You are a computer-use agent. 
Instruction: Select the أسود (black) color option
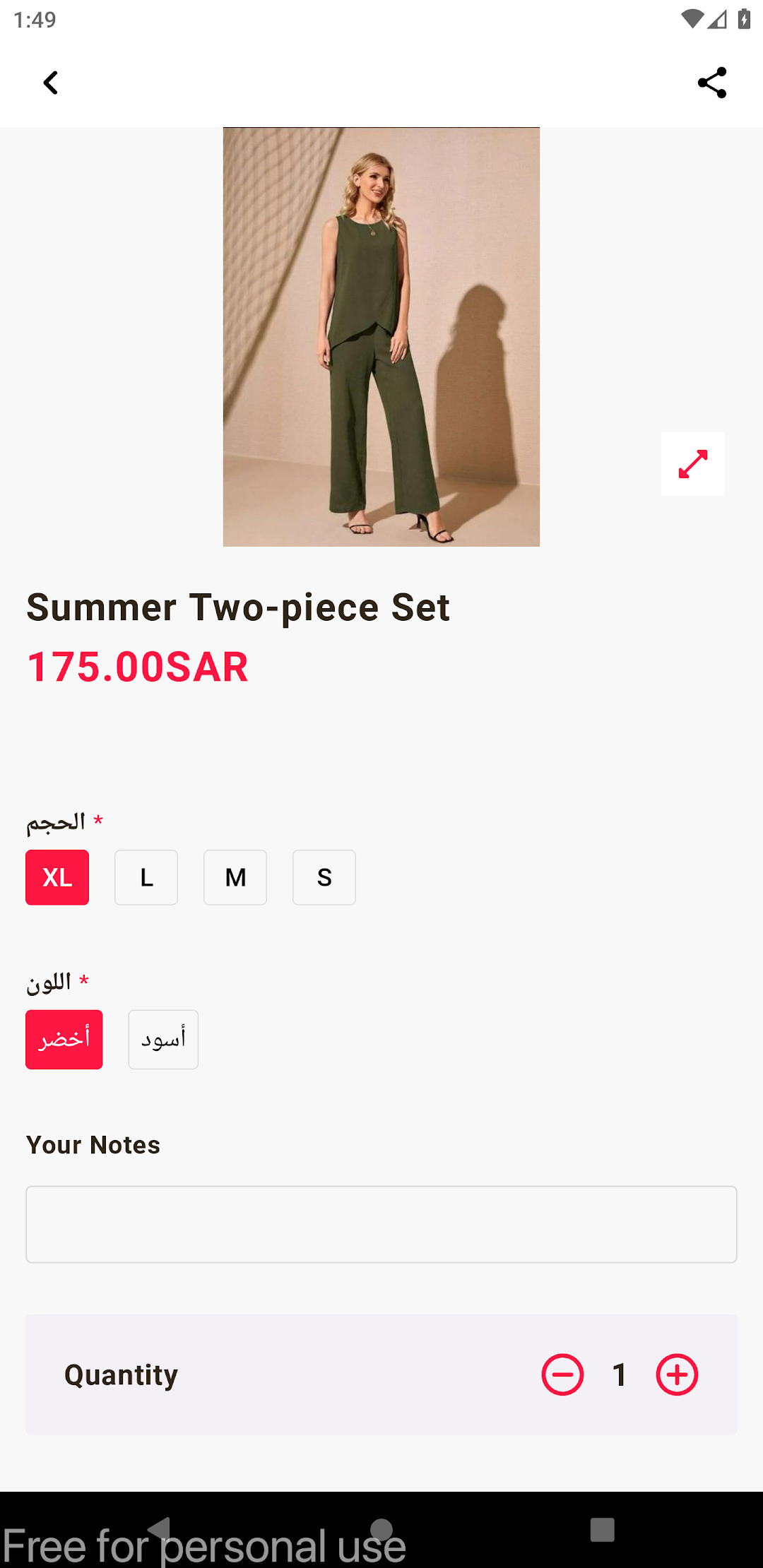(x=163, y=1039)
